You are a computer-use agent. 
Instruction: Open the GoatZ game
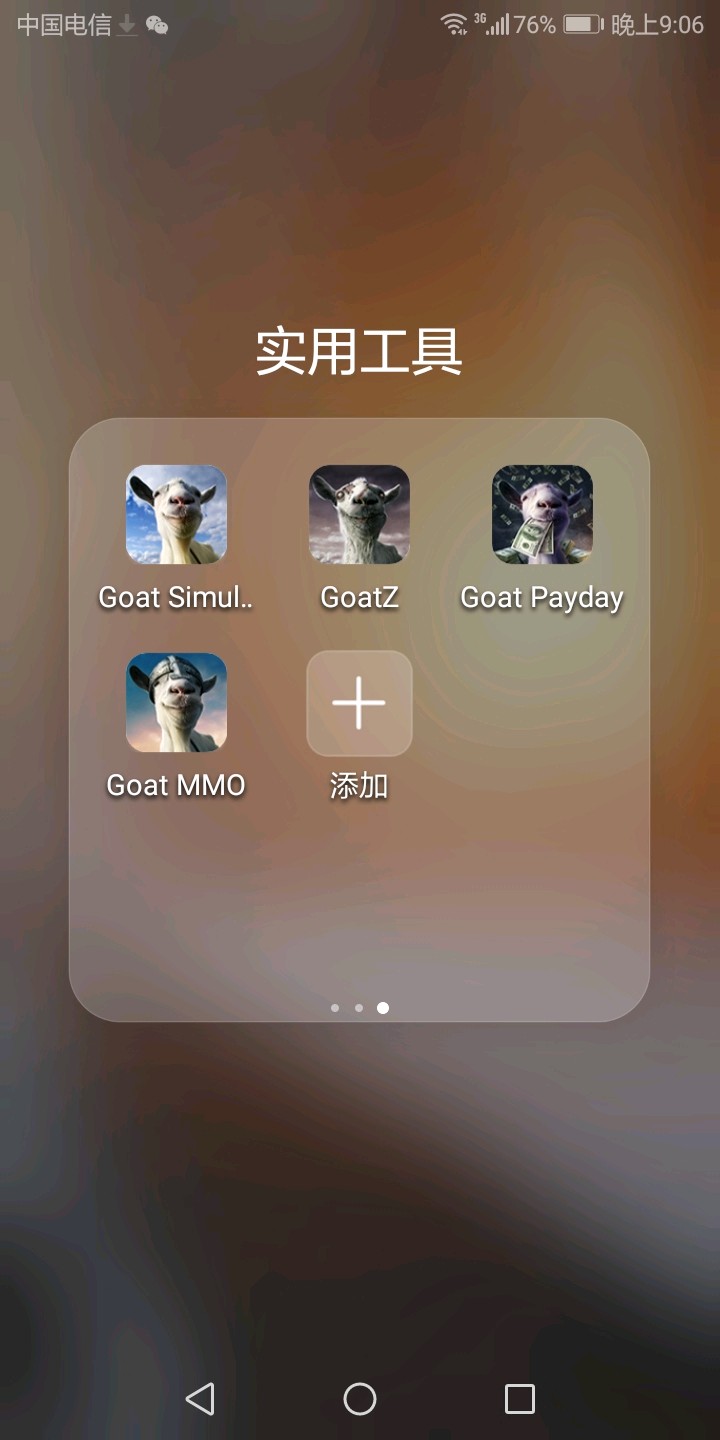(359, 515)
